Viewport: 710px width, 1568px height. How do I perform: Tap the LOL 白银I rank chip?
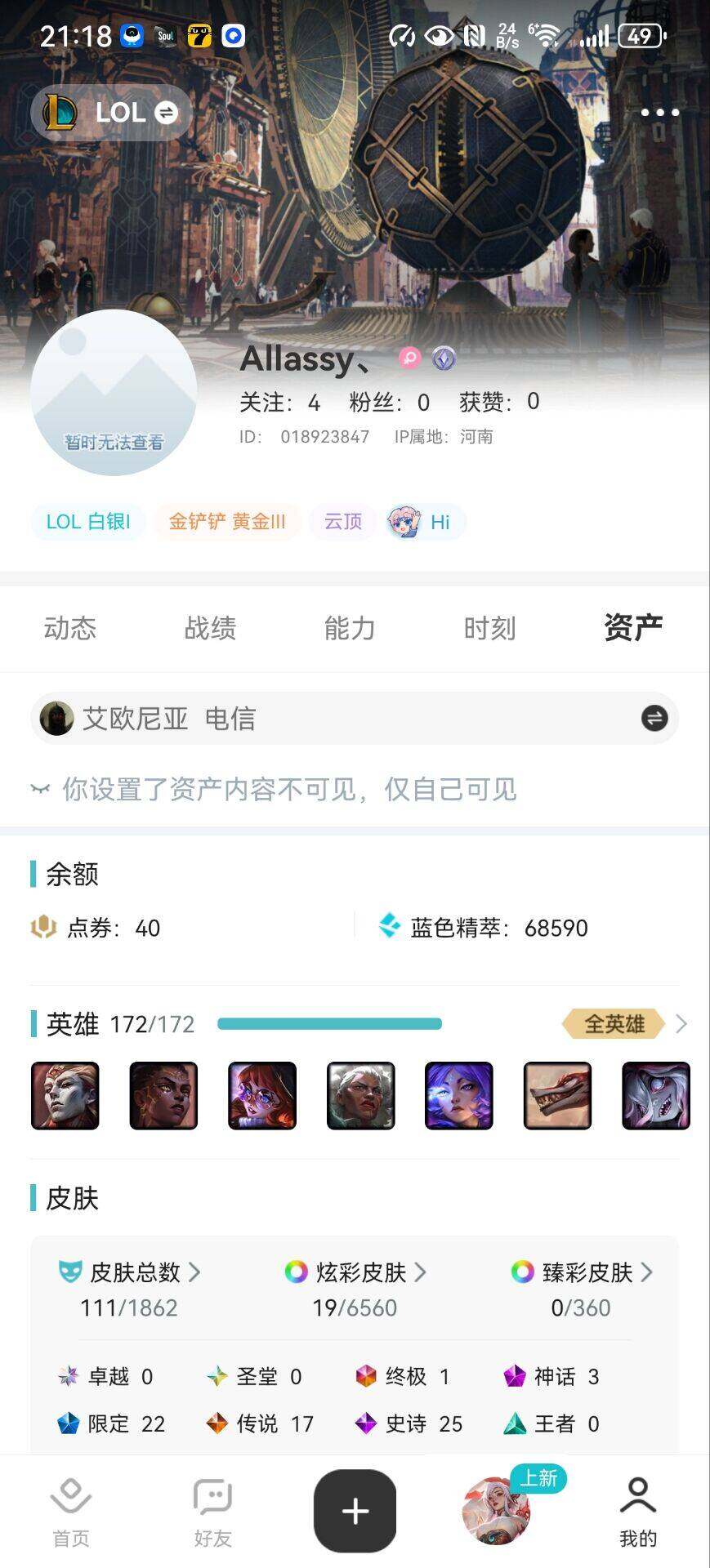88,522
